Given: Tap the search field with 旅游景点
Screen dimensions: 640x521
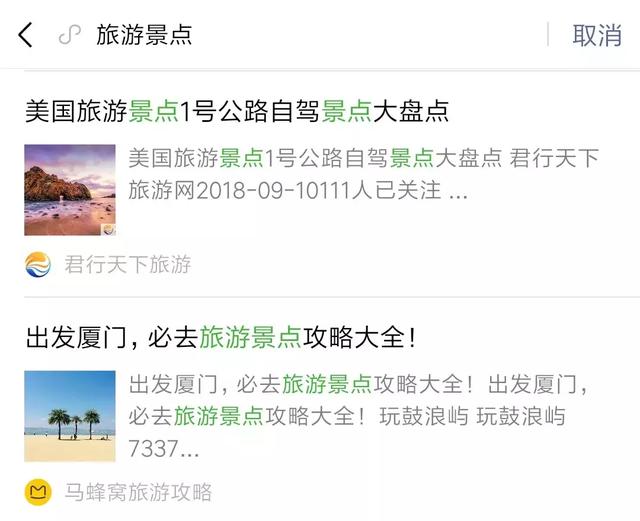Looking at the screenshot, I should coord(300,35).
